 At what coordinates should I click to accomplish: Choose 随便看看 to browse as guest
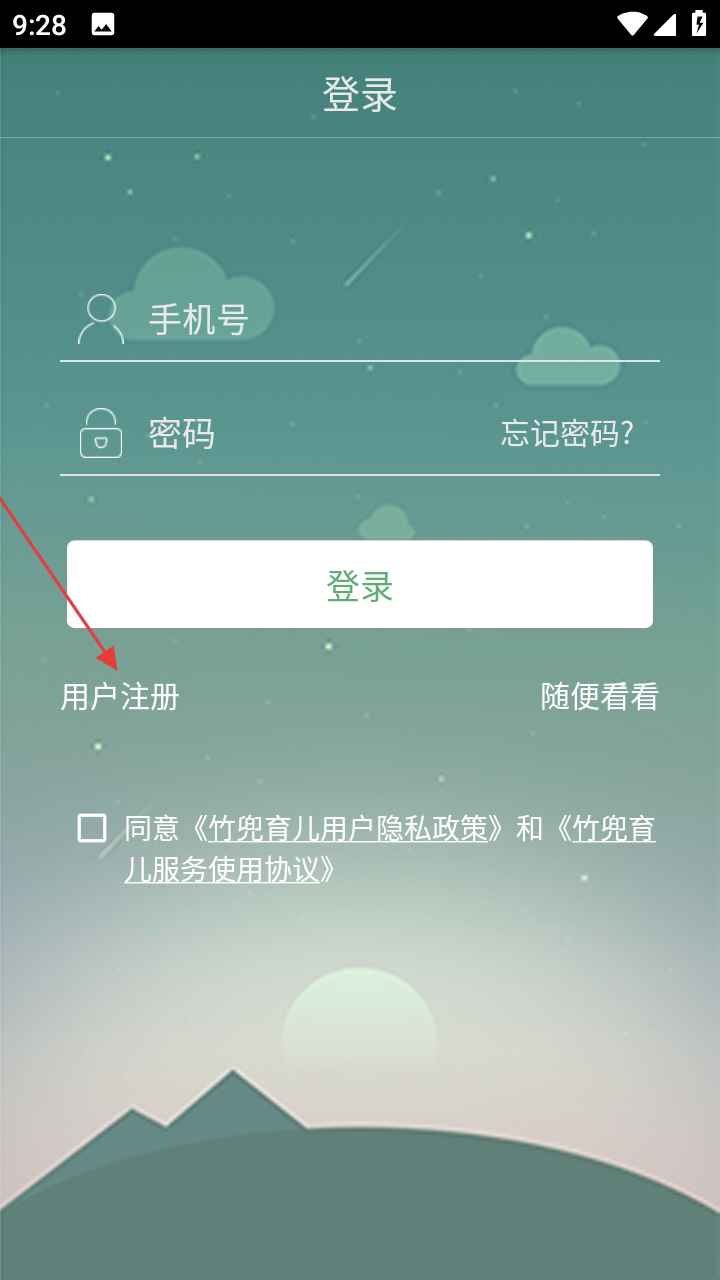pos(599,697)
